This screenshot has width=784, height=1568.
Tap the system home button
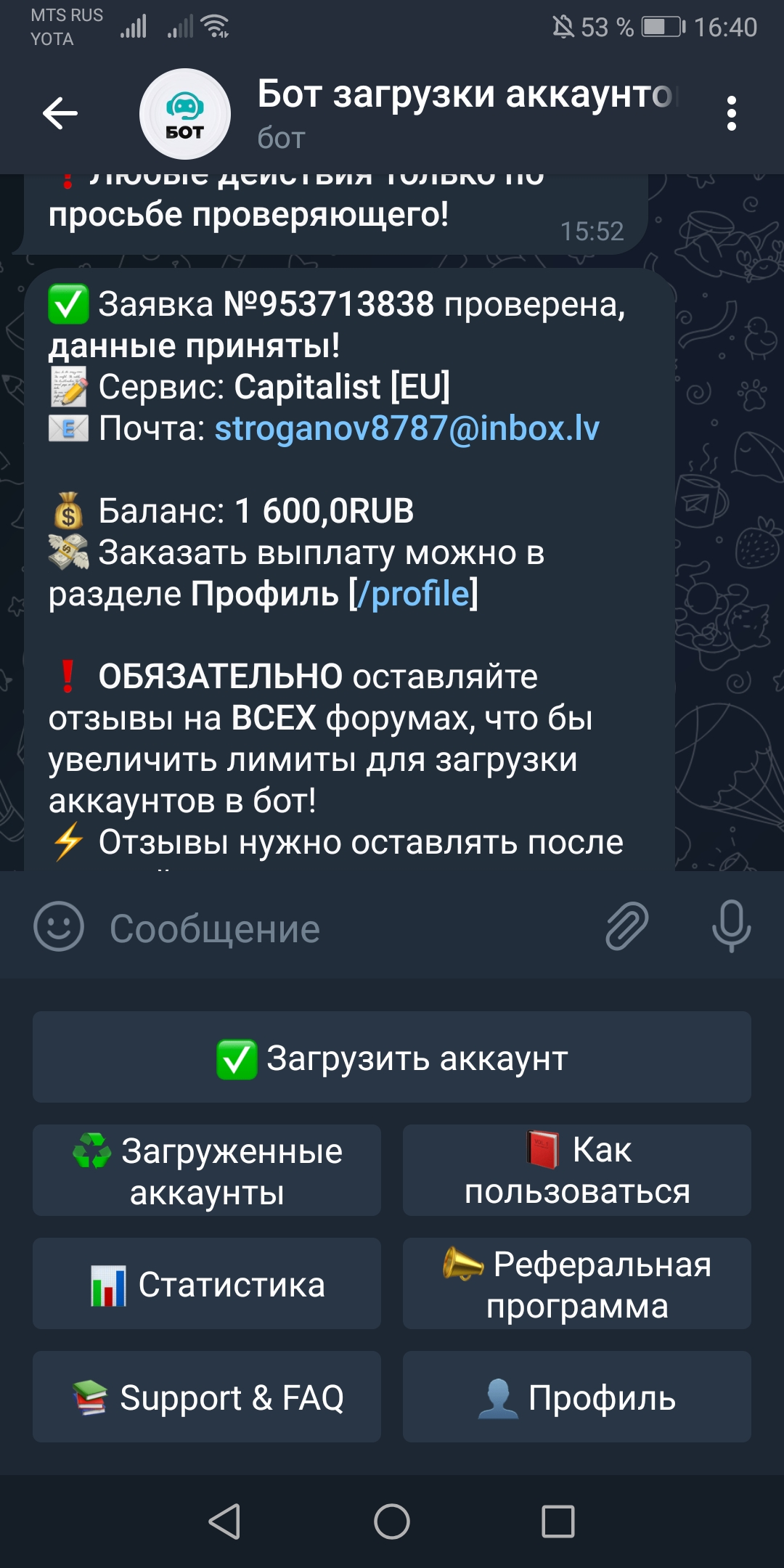point(392,1522)
